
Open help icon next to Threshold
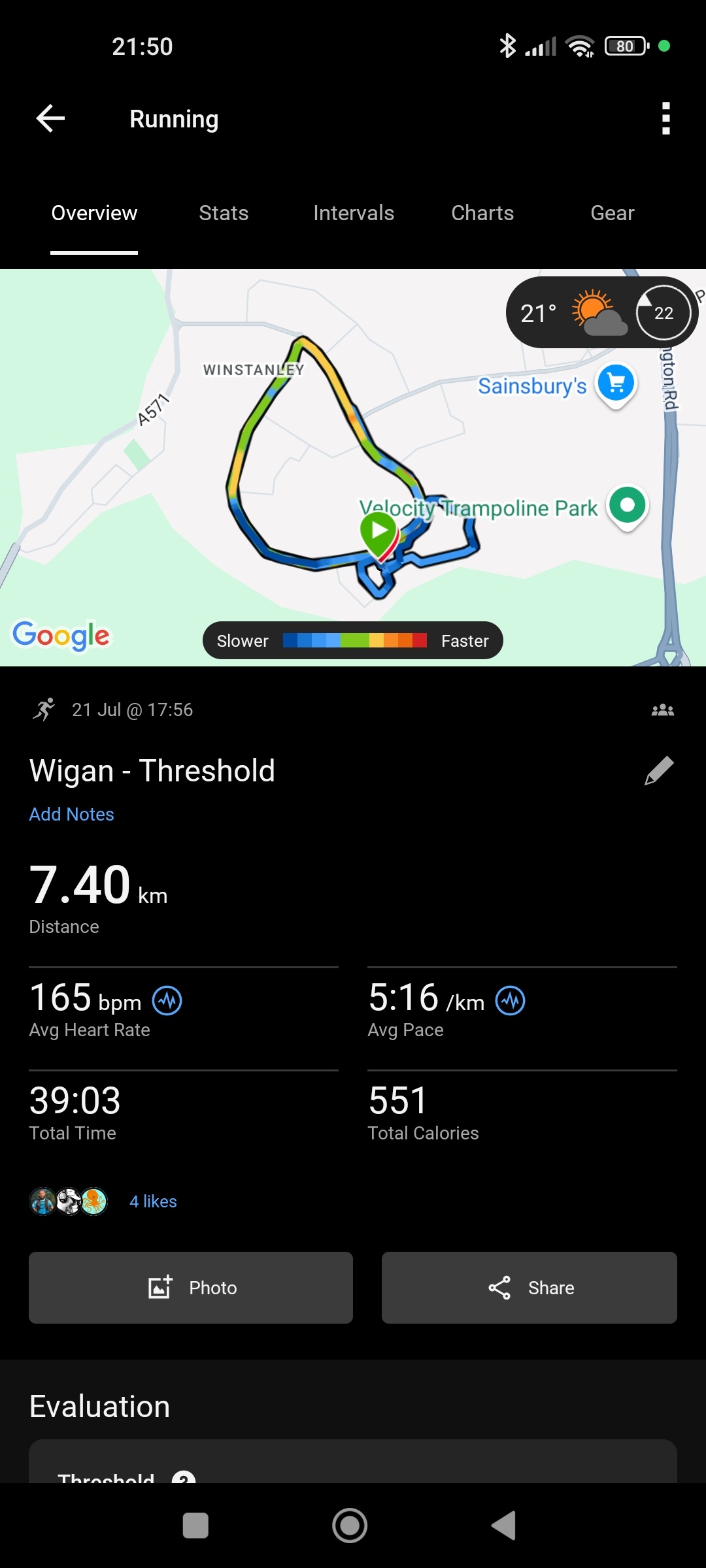[x=184, y=1477]
